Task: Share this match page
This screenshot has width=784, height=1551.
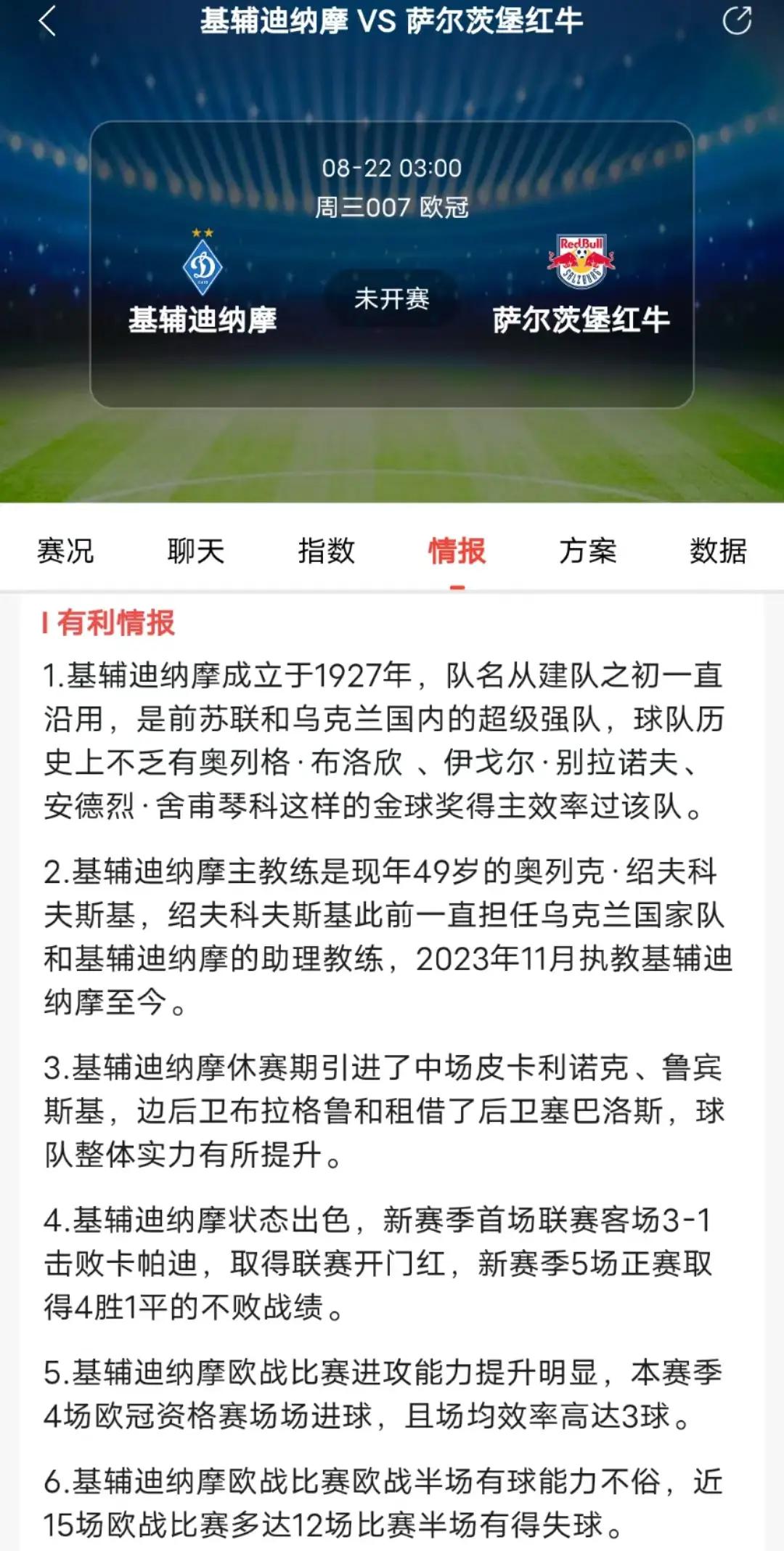Action: point(737,20)
